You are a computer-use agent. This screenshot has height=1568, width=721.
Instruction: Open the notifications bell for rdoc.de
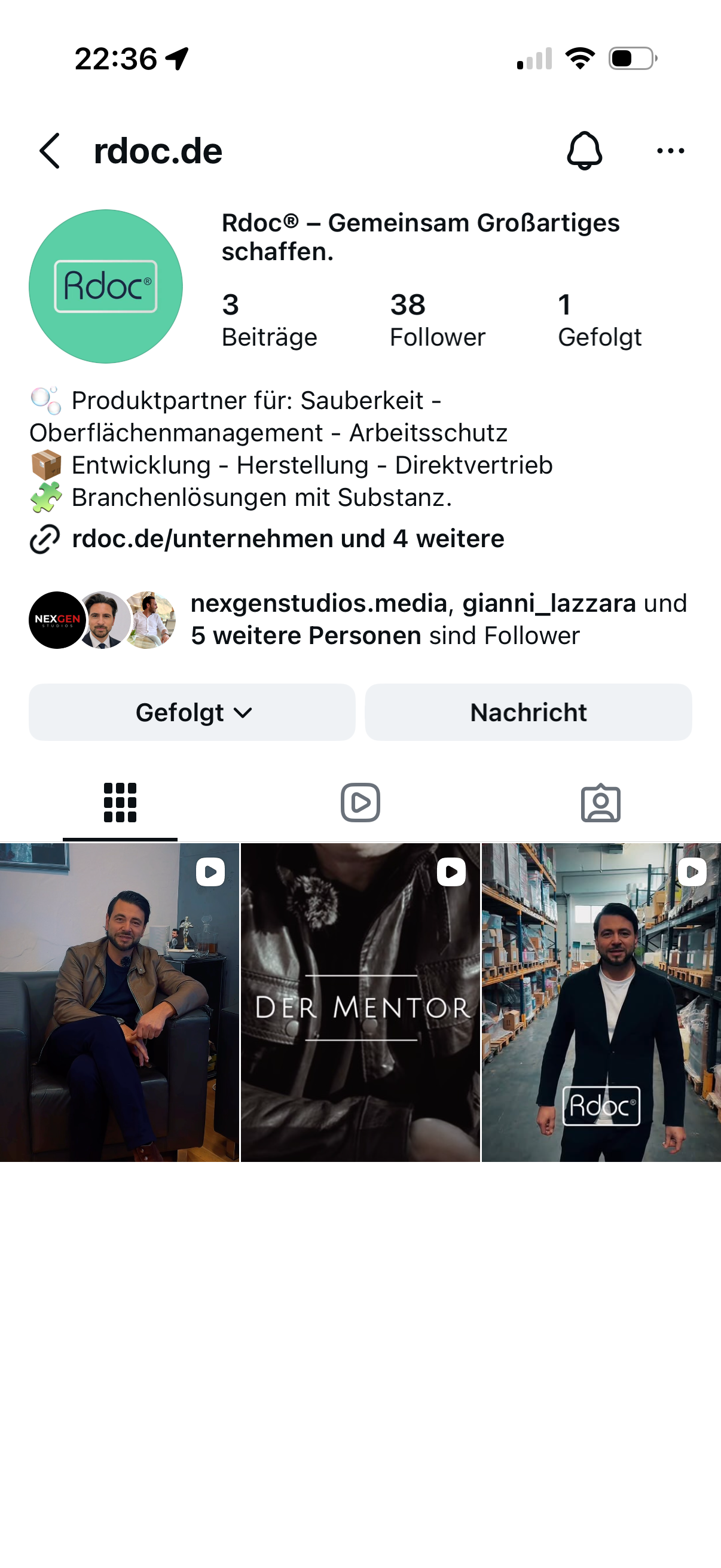(x=584, y=151)
